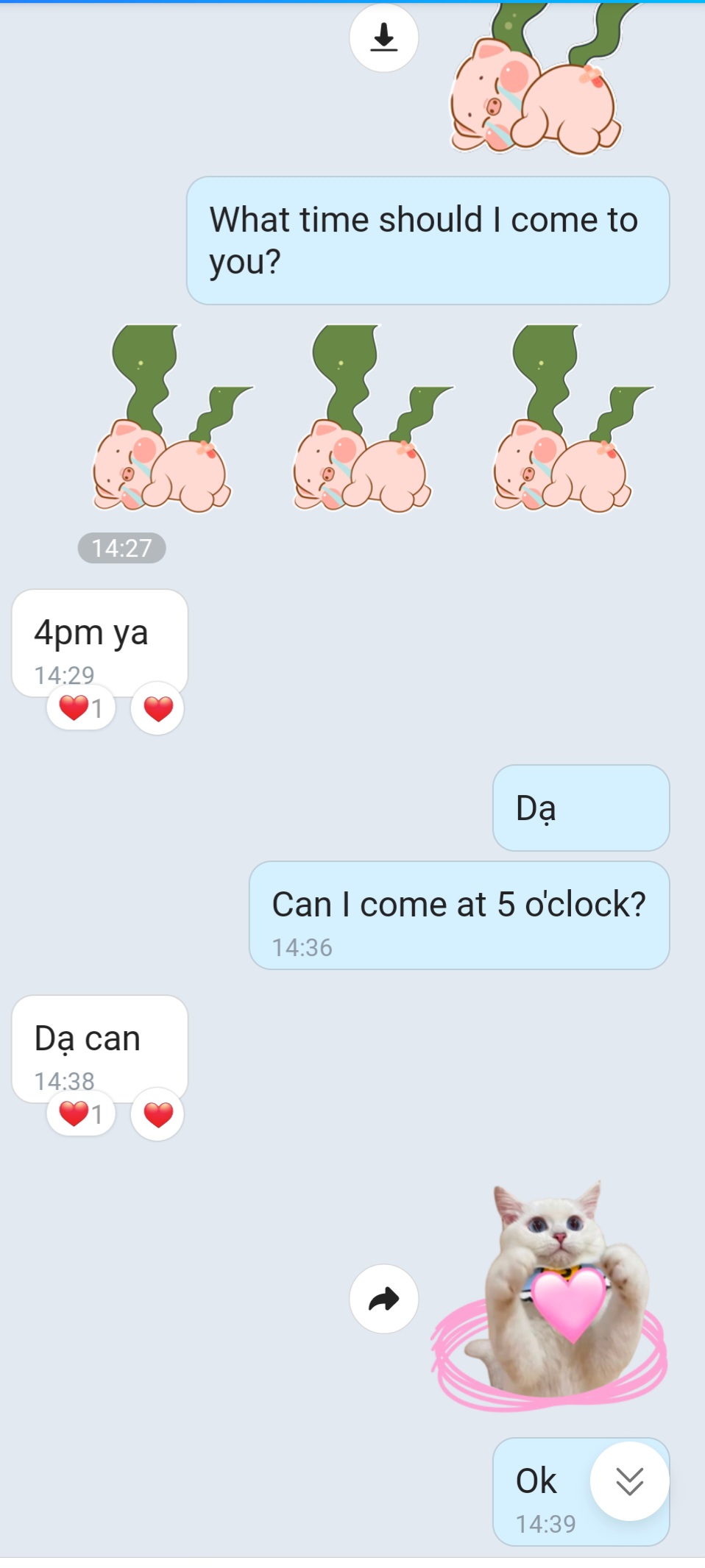
Task: Open reaction count on "4pm ya" message
Action: pos(81,708)
